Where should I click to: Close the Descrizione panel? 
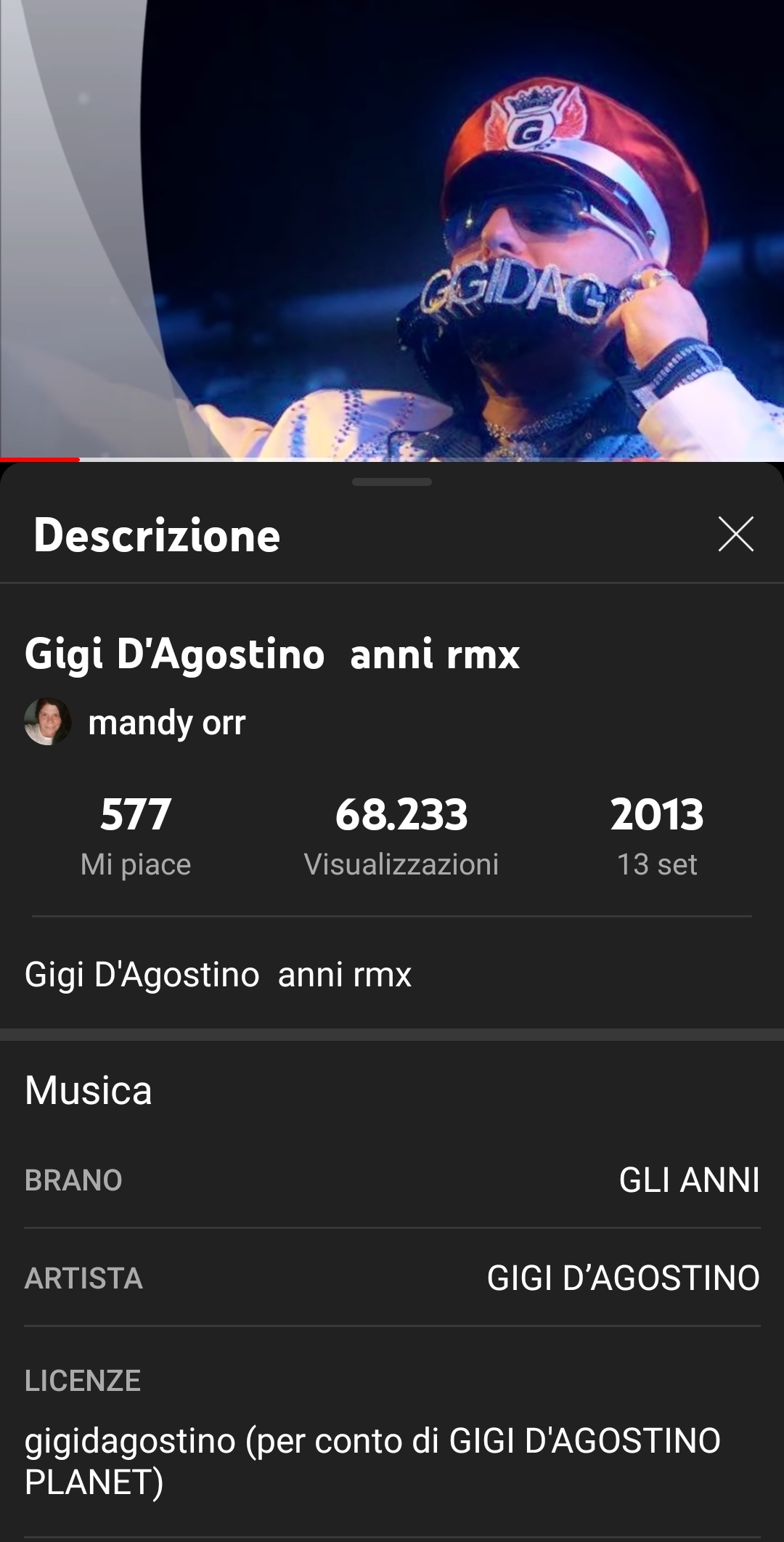click(x=735, y=534)
